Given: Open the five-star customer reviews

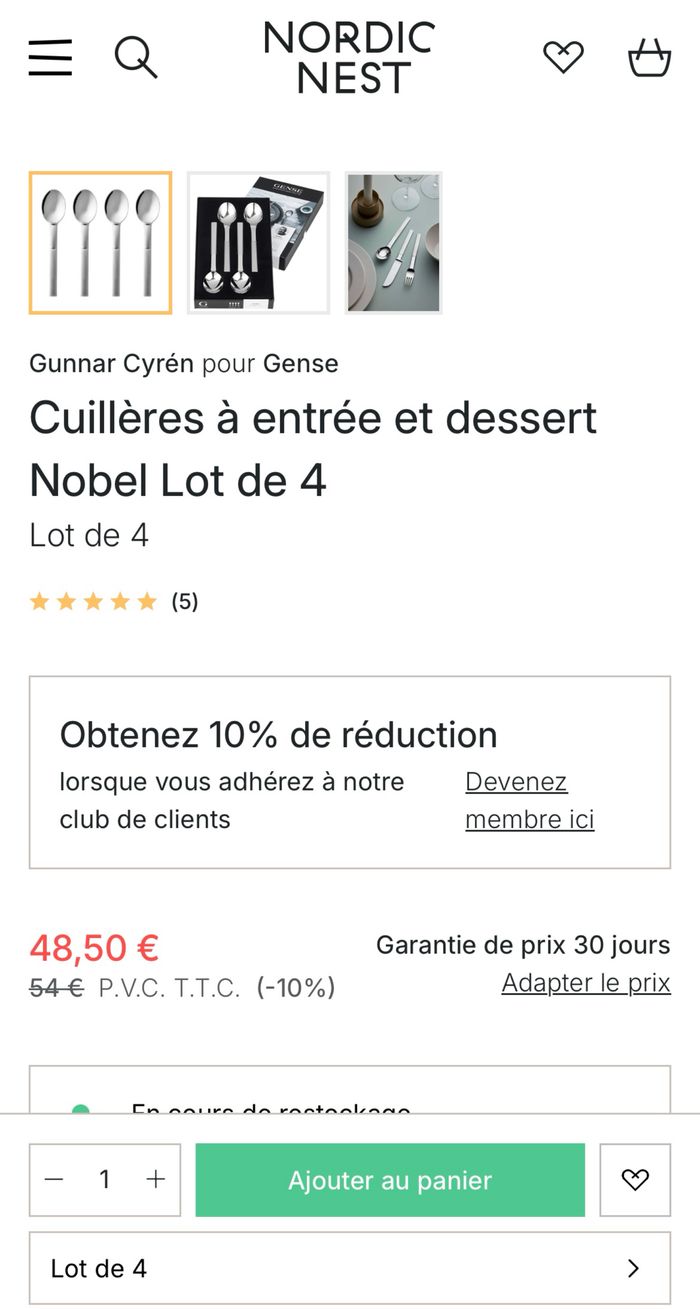Looking at the screenshot, I should tap(114, 601).
